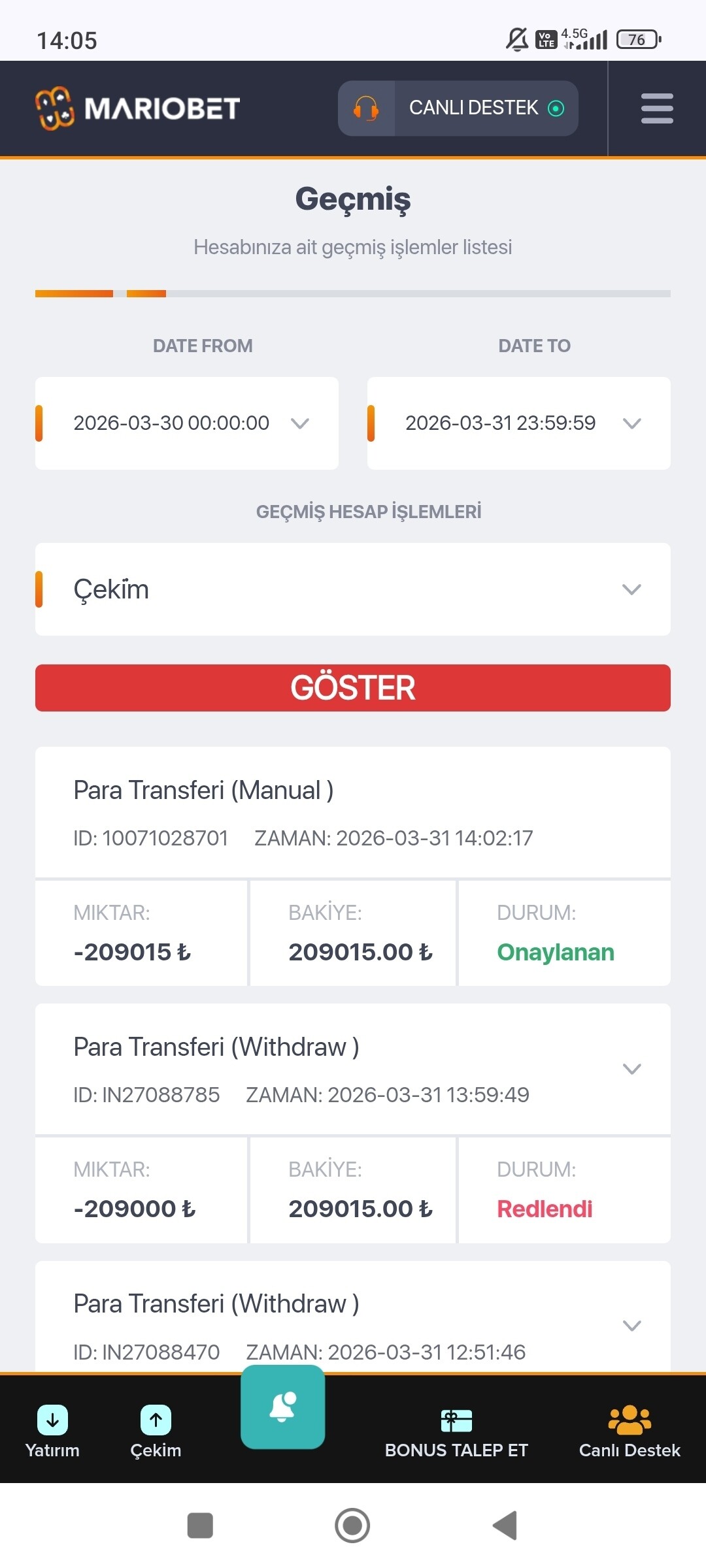The width and height of the screenshot is (706, 1568).
Task: Open the Çekim transaction type dropdown
Action: pyautogui.click(x=353, y=589)
